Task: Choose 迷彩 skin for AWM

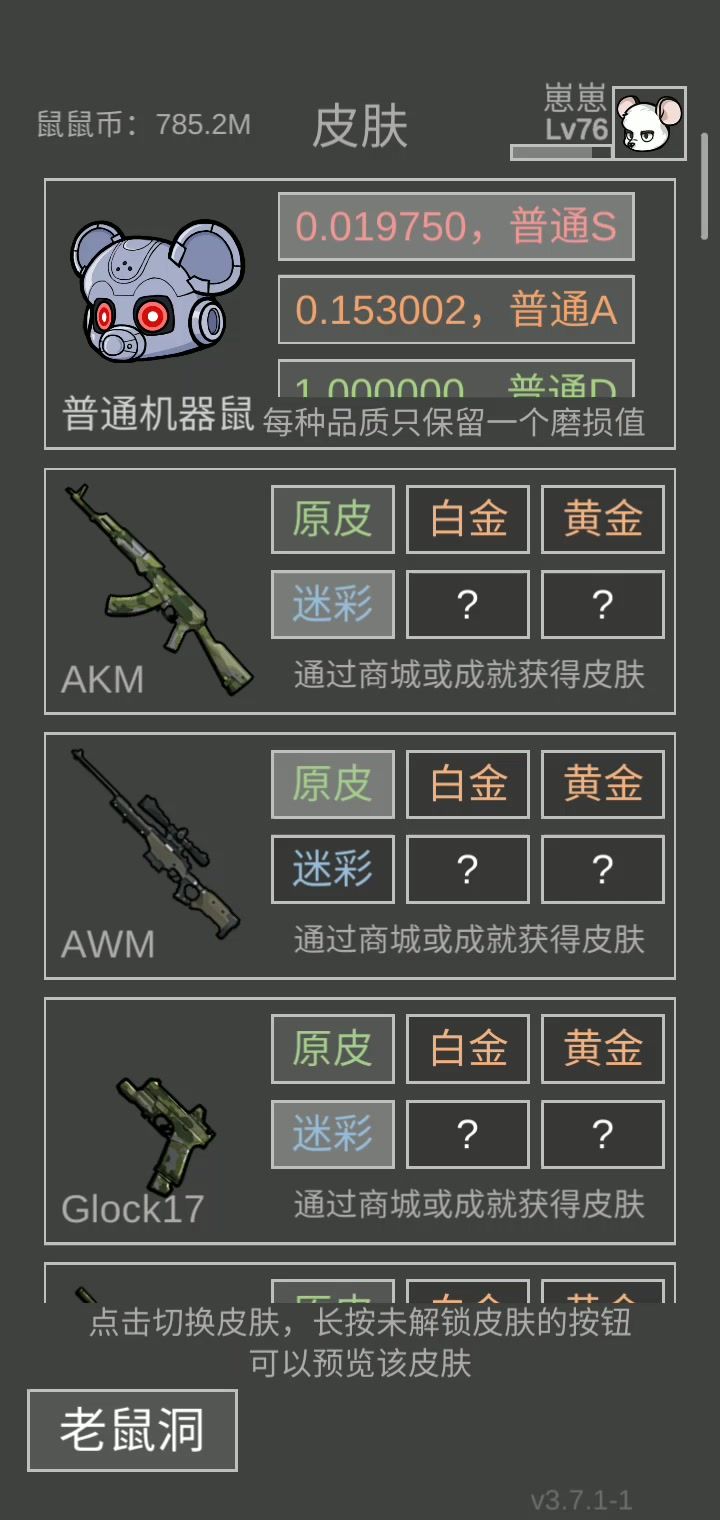Action: 333,869
